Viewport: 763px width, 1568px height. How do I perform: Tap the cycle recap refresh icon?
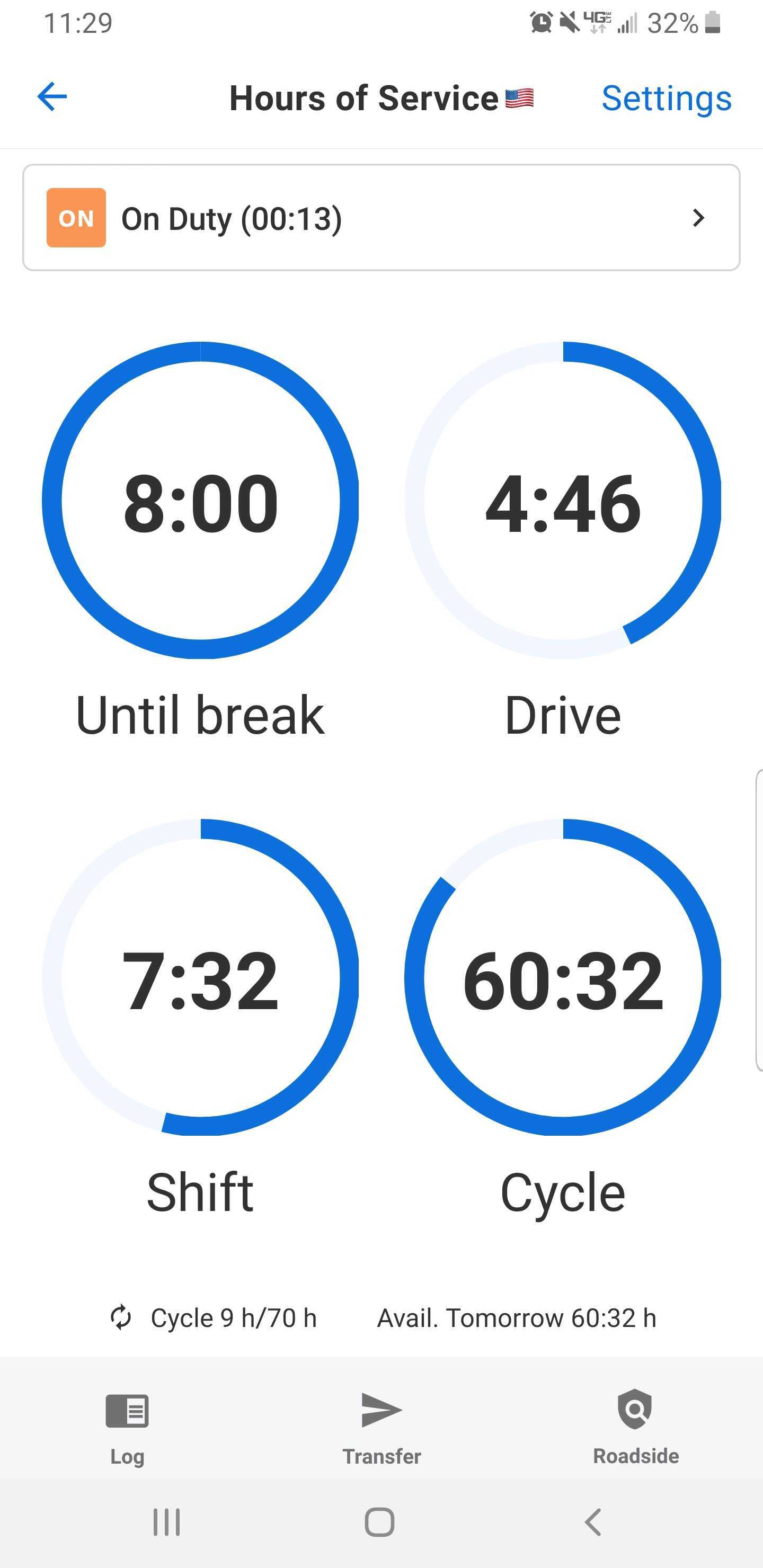coord(122,1318)
